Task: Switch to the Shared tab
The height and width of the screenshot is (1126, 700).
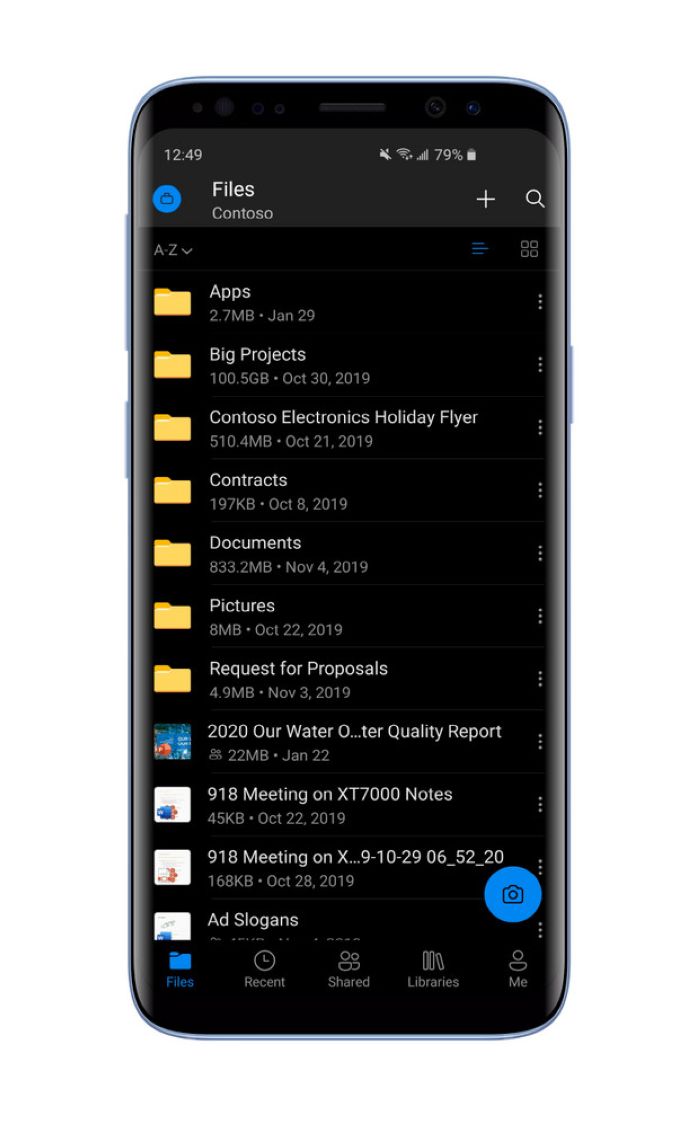Action: coord(349,969)
